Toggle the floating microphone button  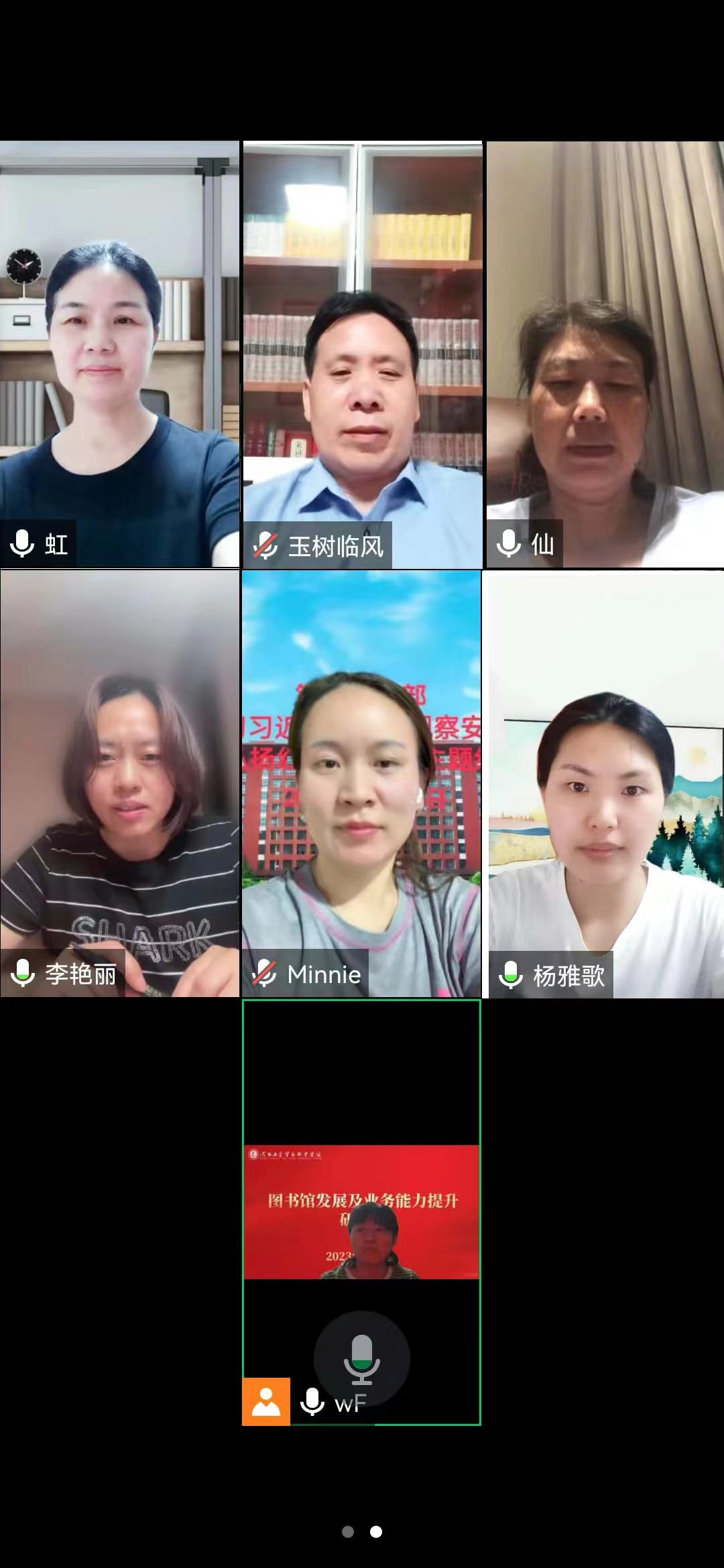362,1358
